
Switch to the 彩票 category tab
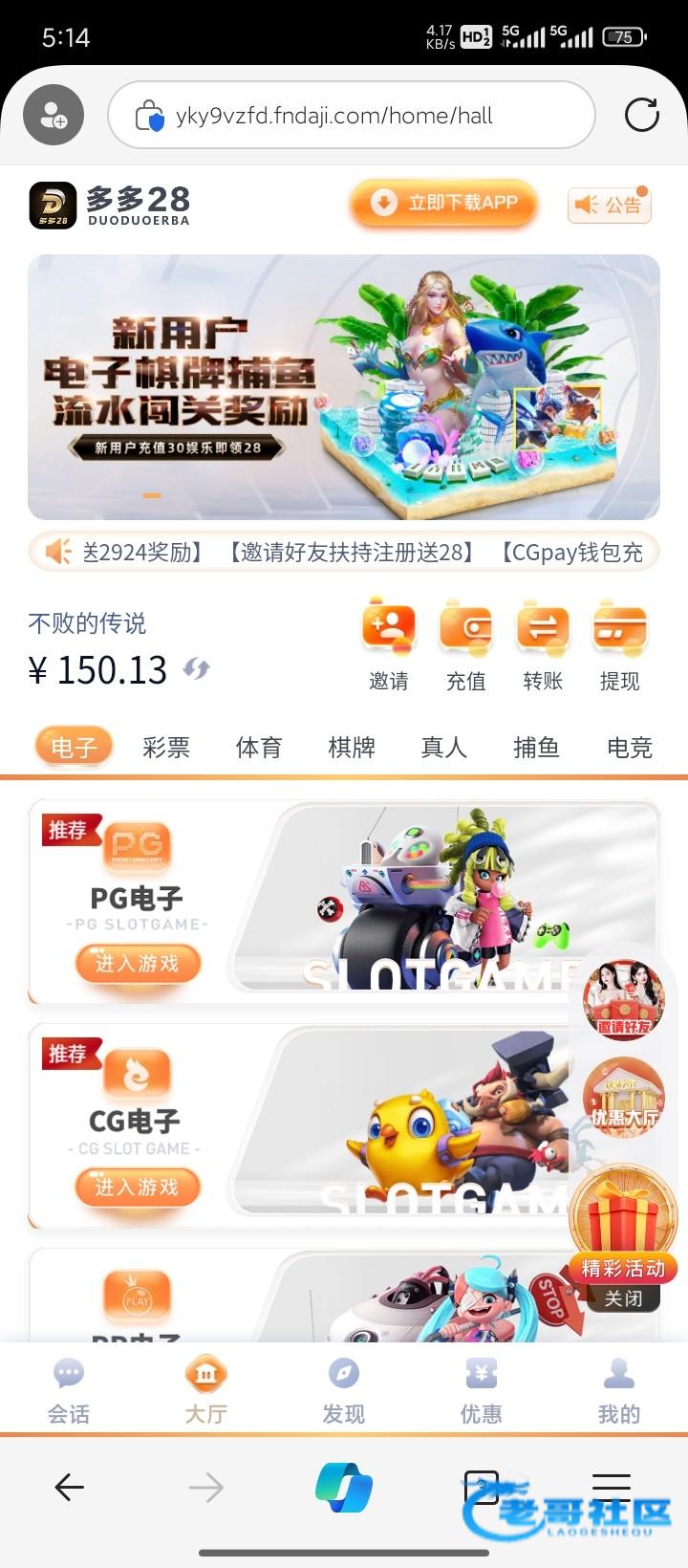166,747
